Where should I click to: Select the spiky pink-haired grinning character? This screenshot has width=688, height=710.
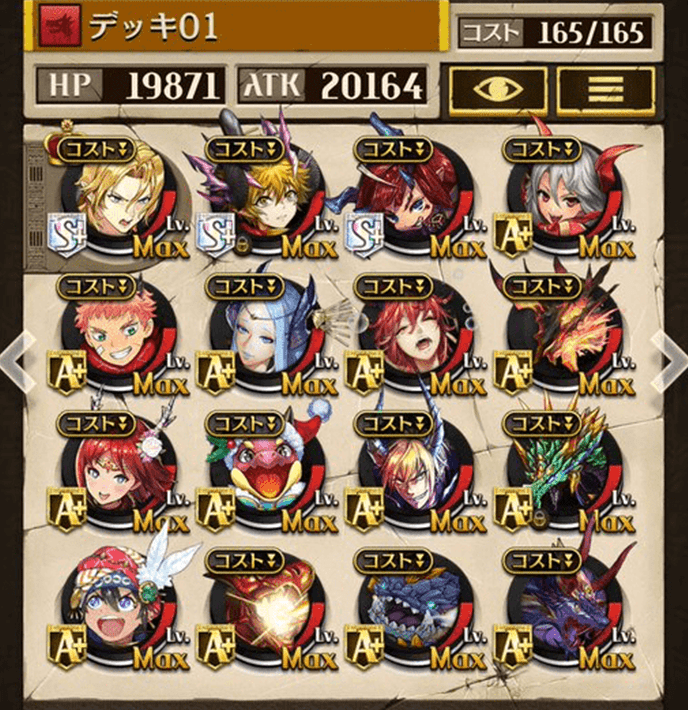(117, 335)
